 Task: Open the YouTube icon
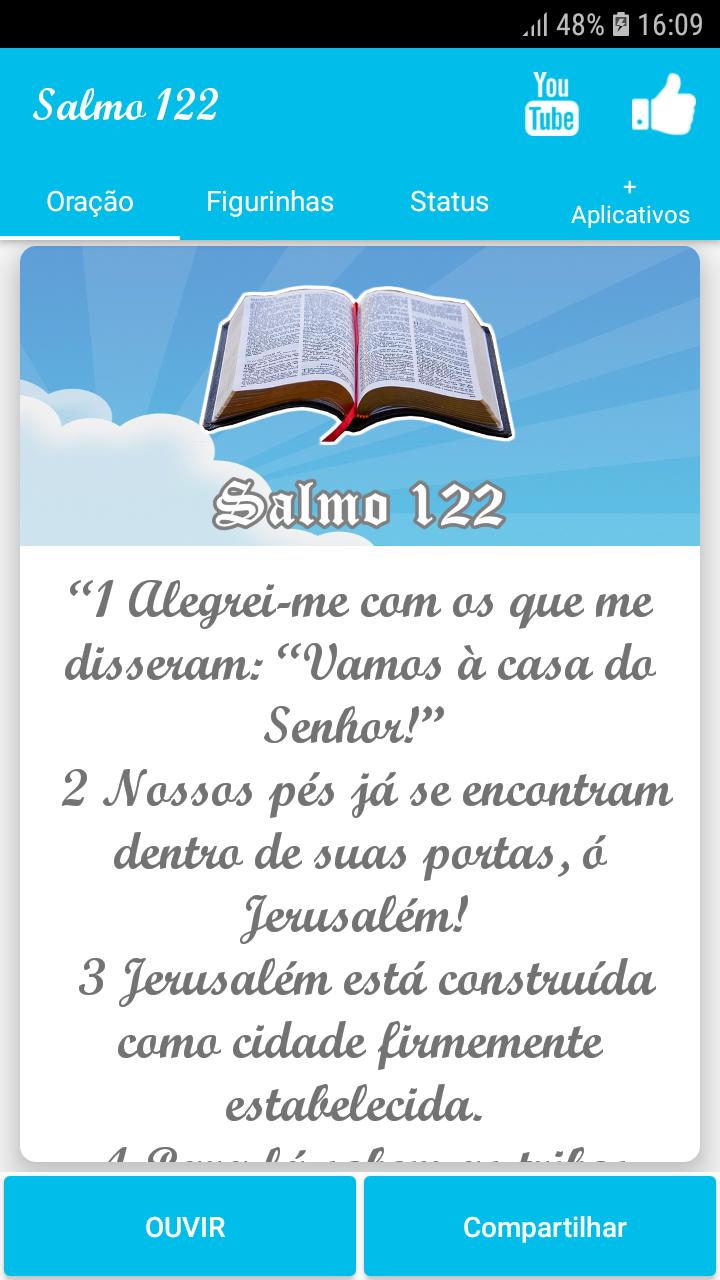coord(552,104)
